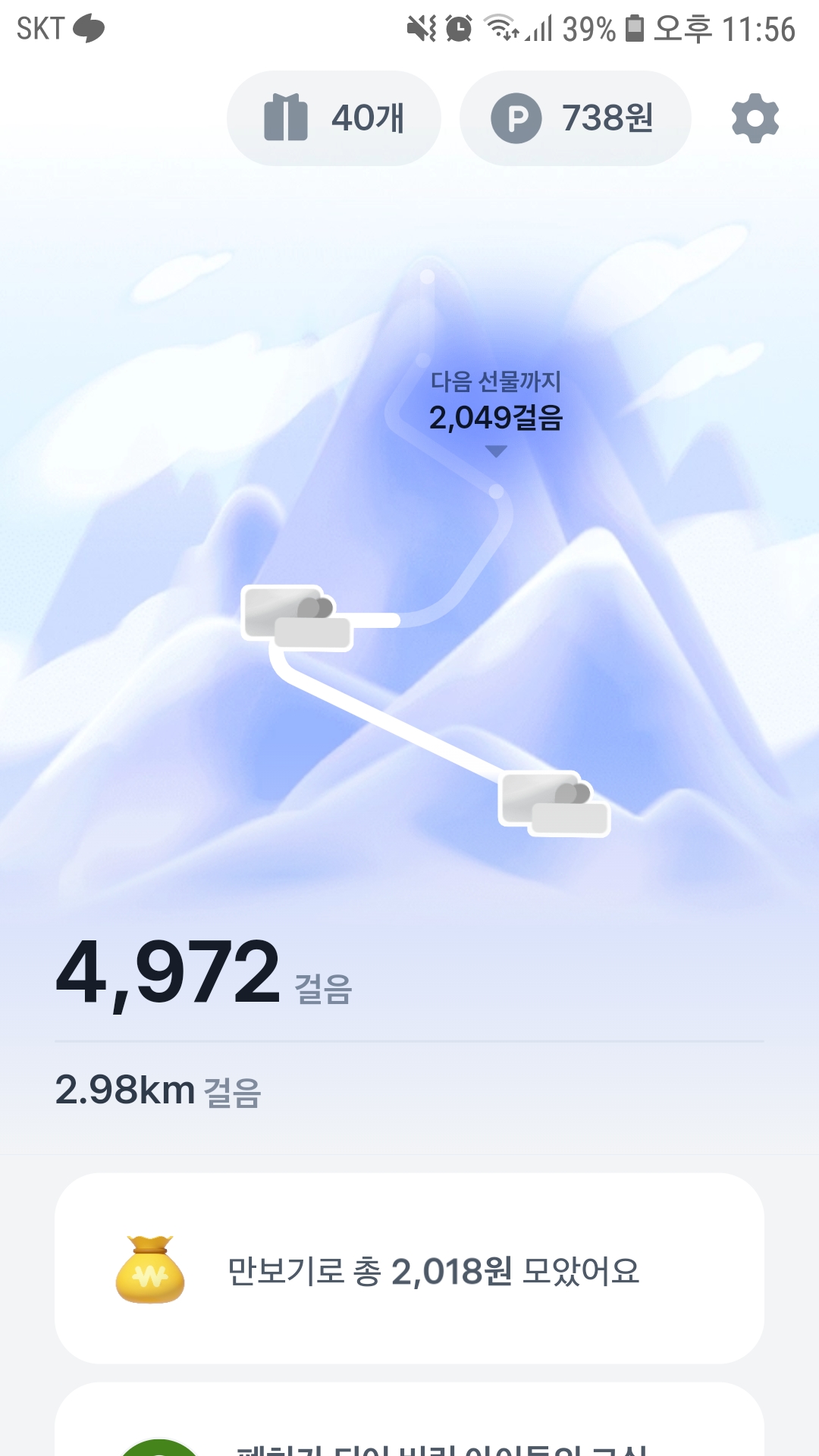Tap the gift marker at the trail start
The height and width of the screenshot is (1456, 819).
(554, 804)
